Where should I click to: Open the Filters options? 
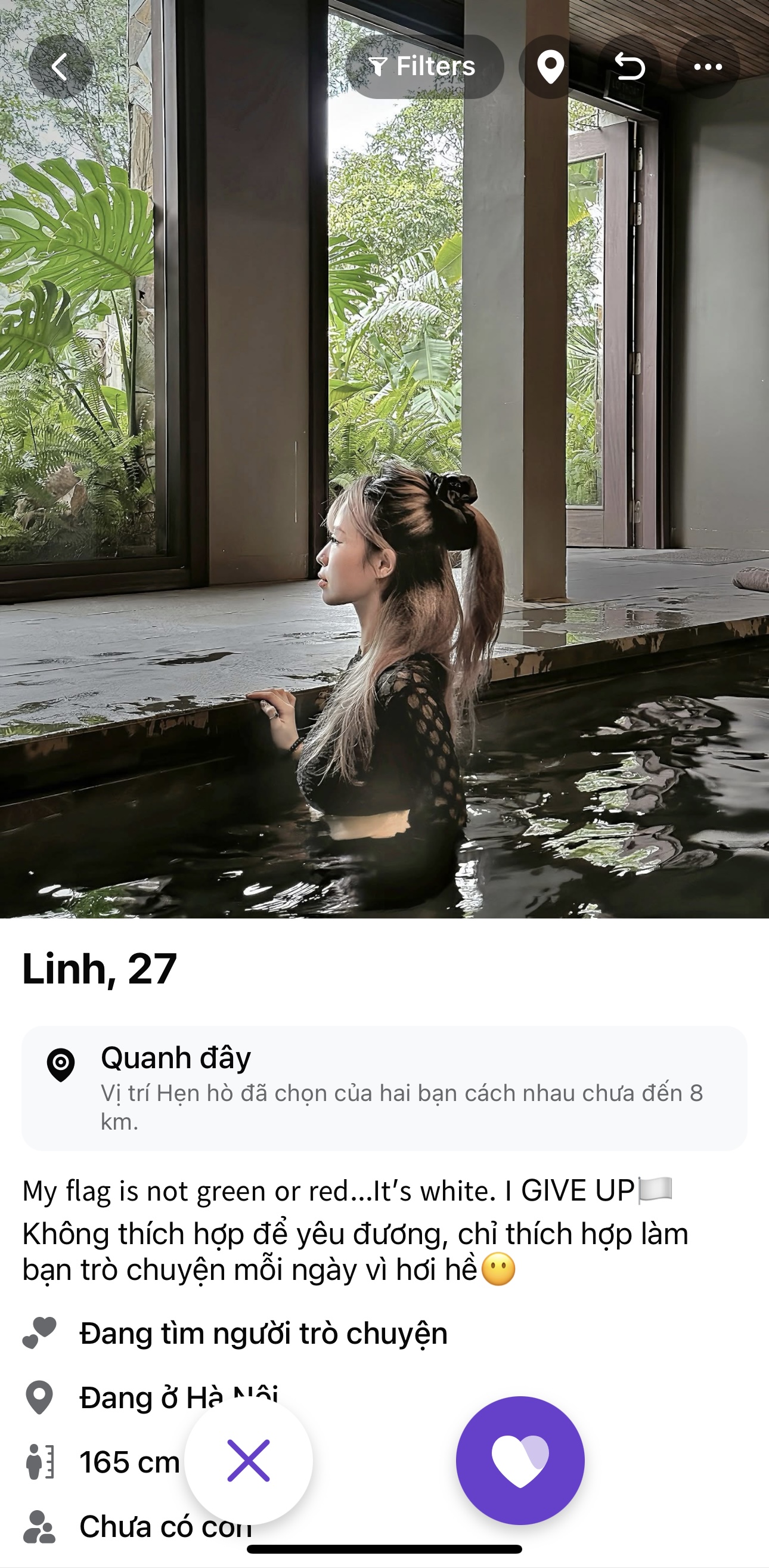click(x=424, y=66)
